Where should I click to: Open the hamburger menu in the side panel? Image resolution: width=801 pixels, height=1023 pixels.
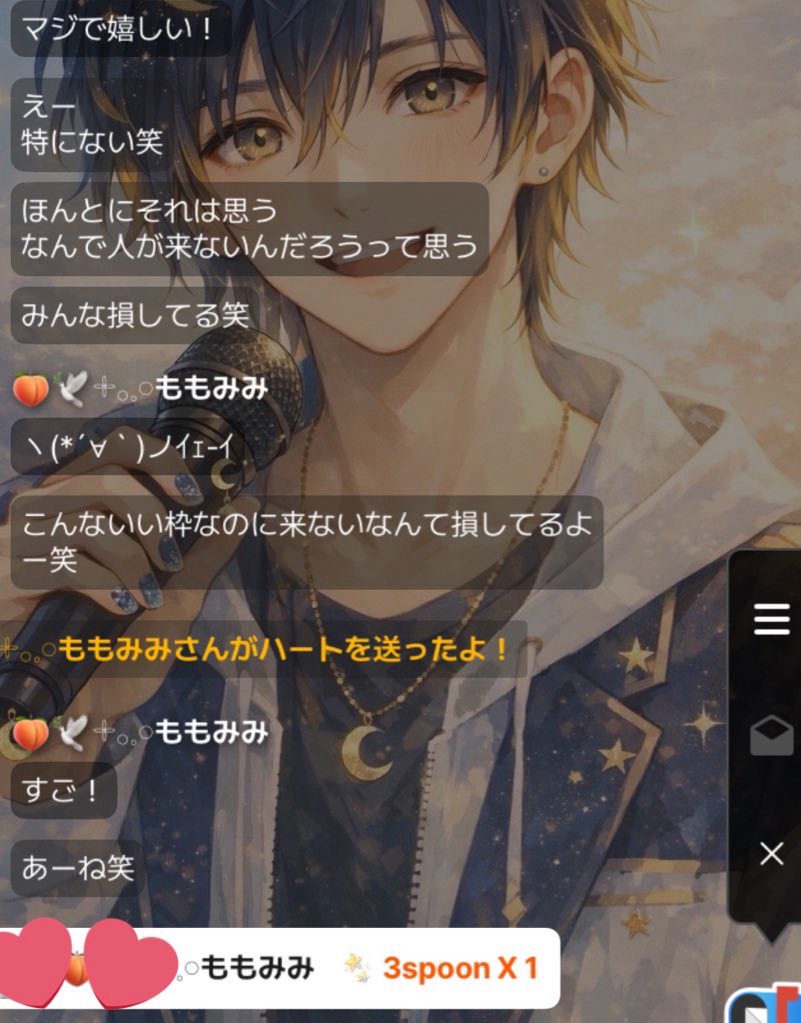click(771, 621)
